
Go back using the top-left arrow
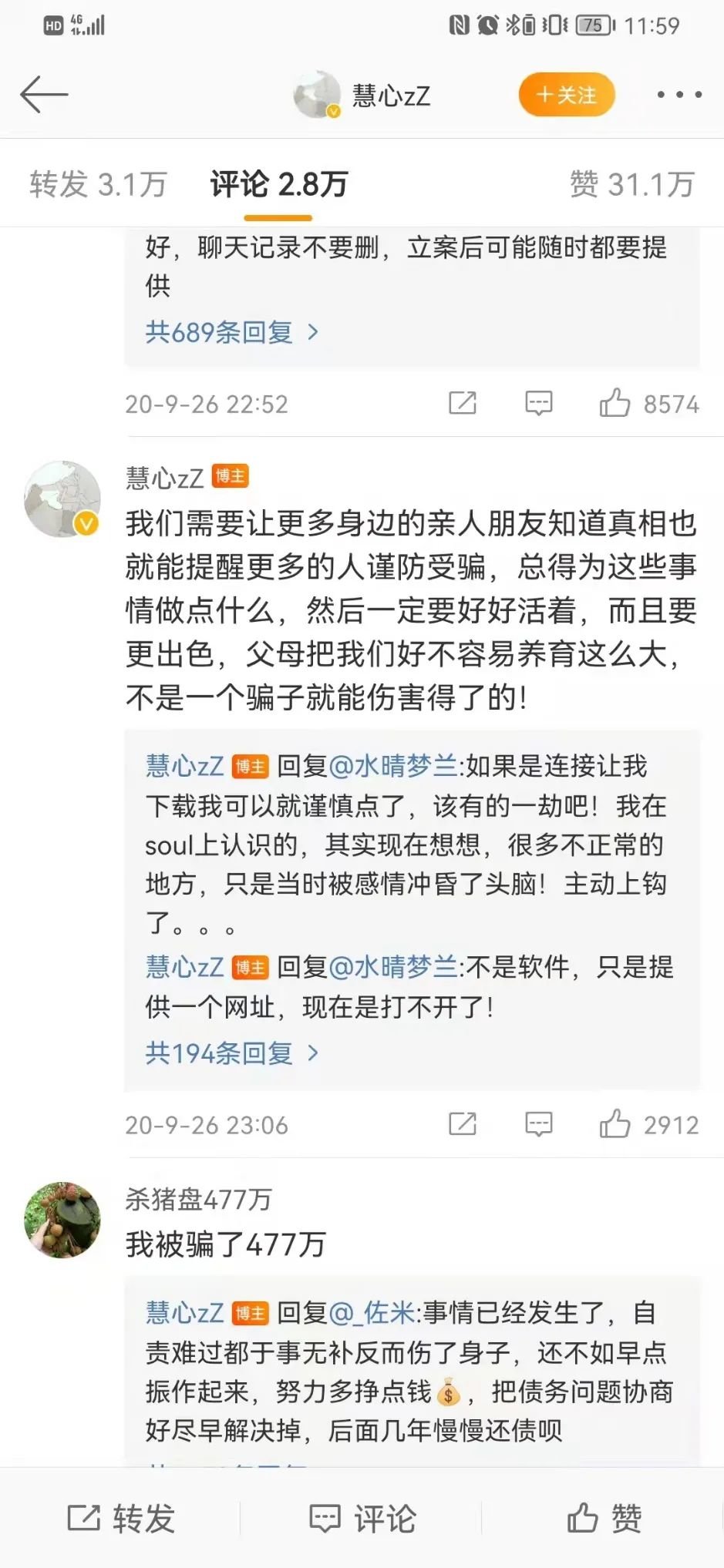click(44, 95)
